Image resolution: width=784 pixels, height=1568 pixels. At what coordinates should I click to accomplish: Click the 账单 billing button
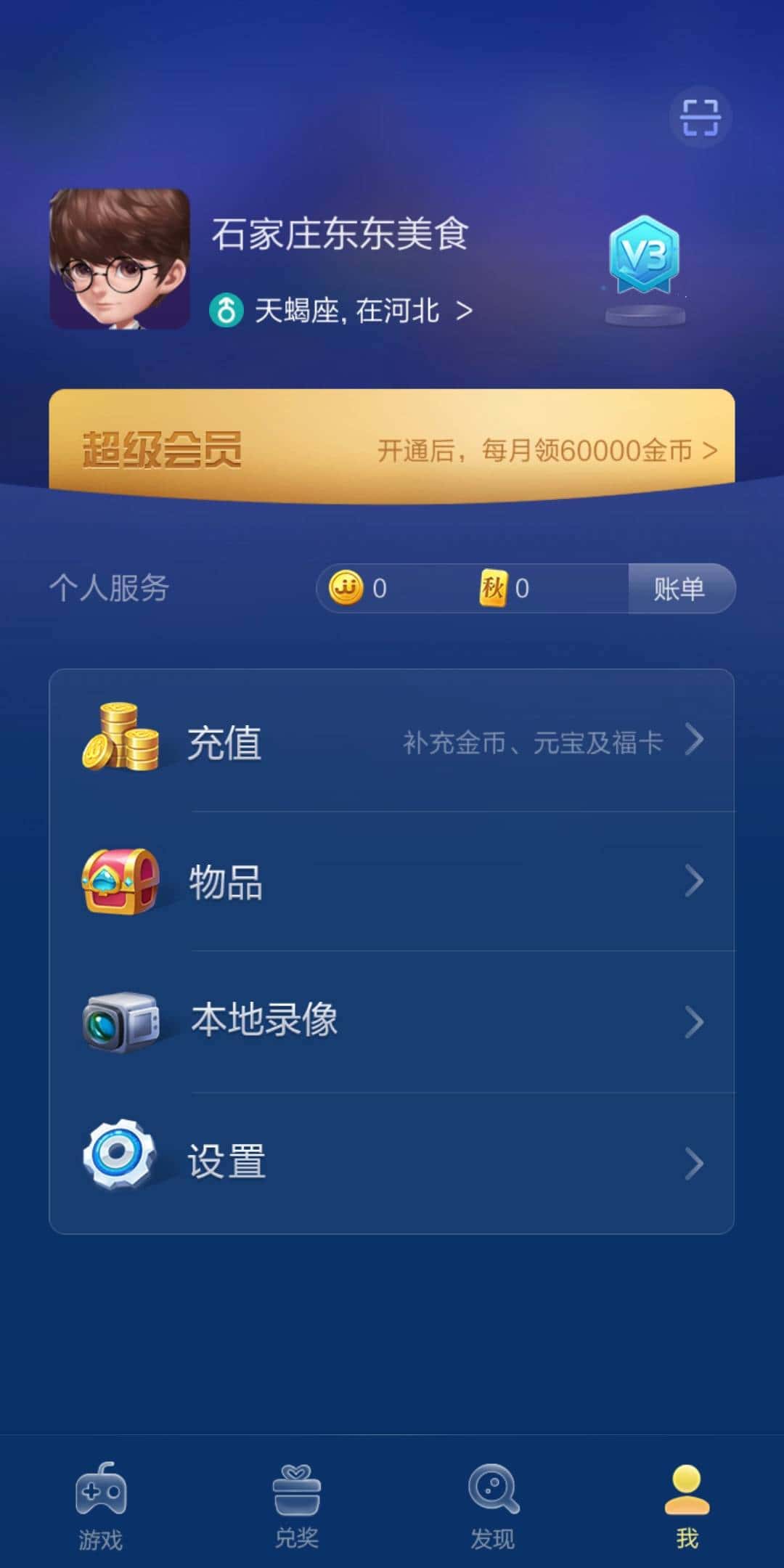pos(679,589)
